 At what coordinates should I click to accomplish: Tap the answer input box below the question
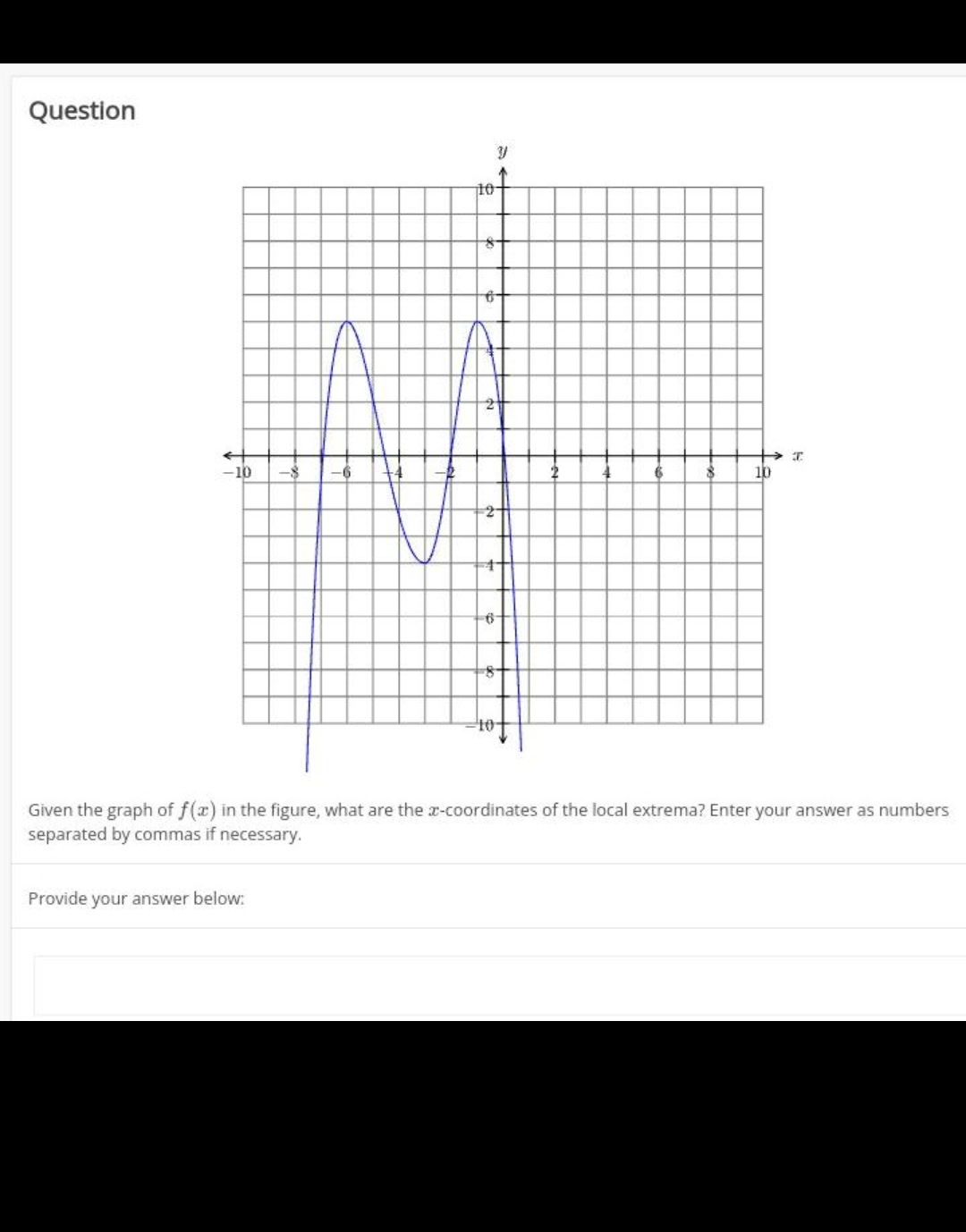(x=499, y=988)
